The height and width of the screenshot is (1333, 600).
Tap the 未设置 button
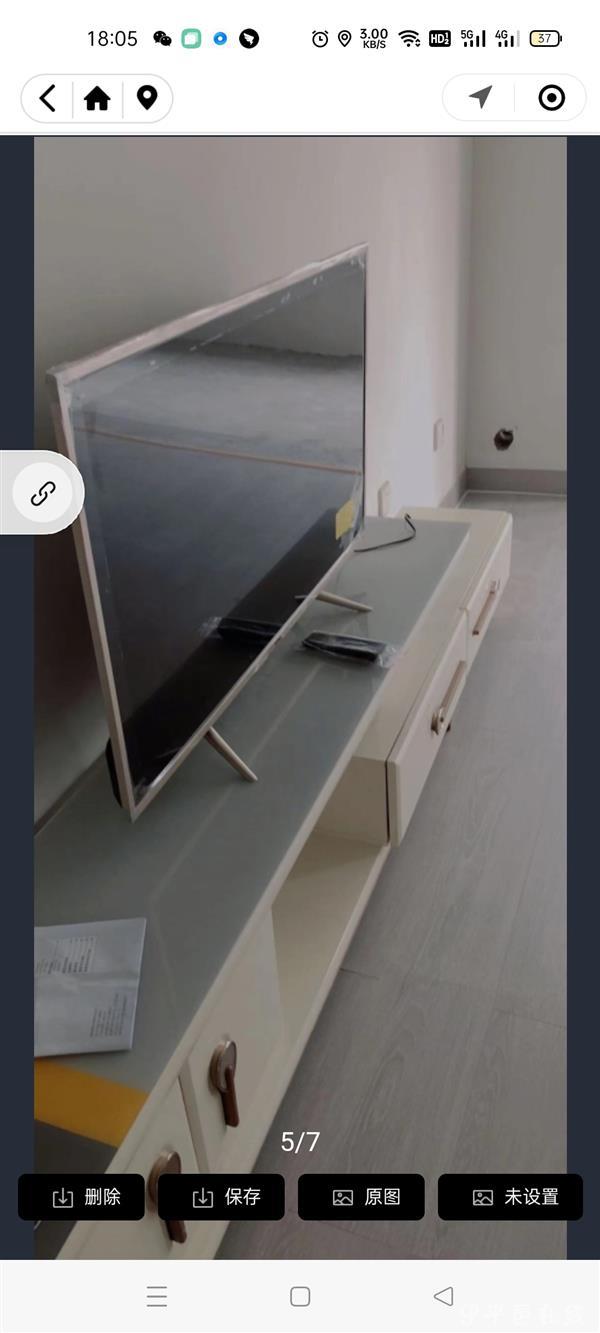tap(510, 1197)
